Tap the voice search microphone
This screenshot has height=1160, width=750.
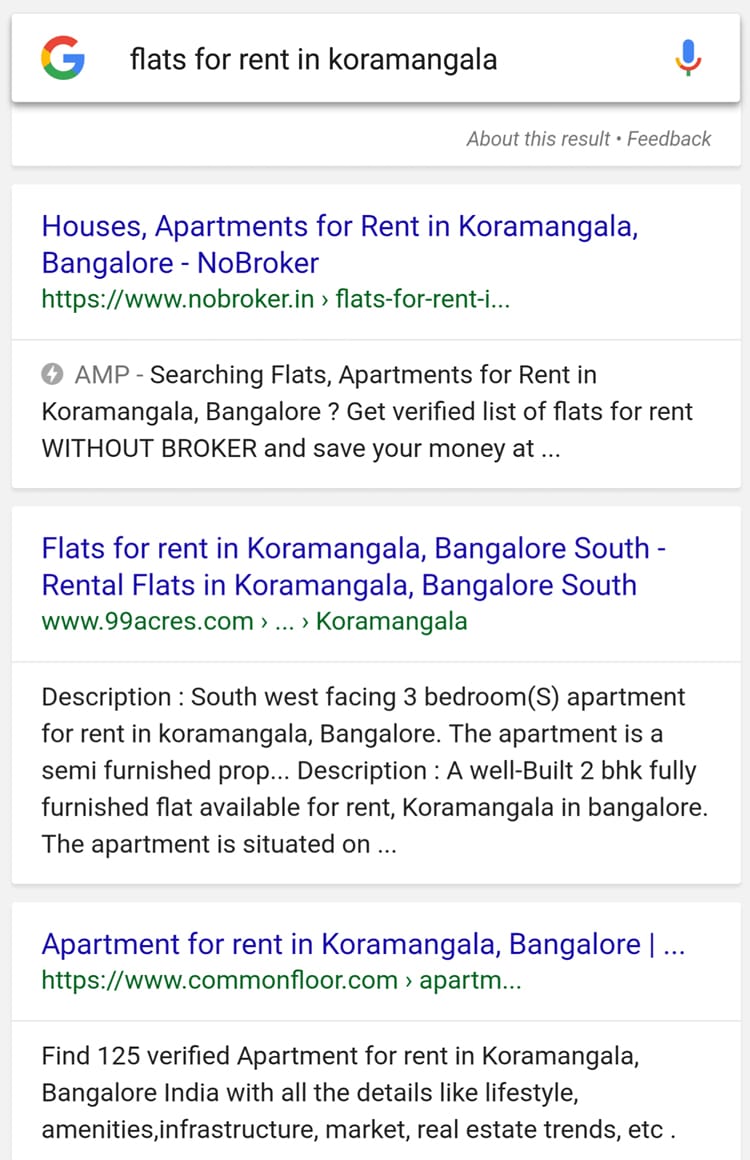[x=688, y=58]
